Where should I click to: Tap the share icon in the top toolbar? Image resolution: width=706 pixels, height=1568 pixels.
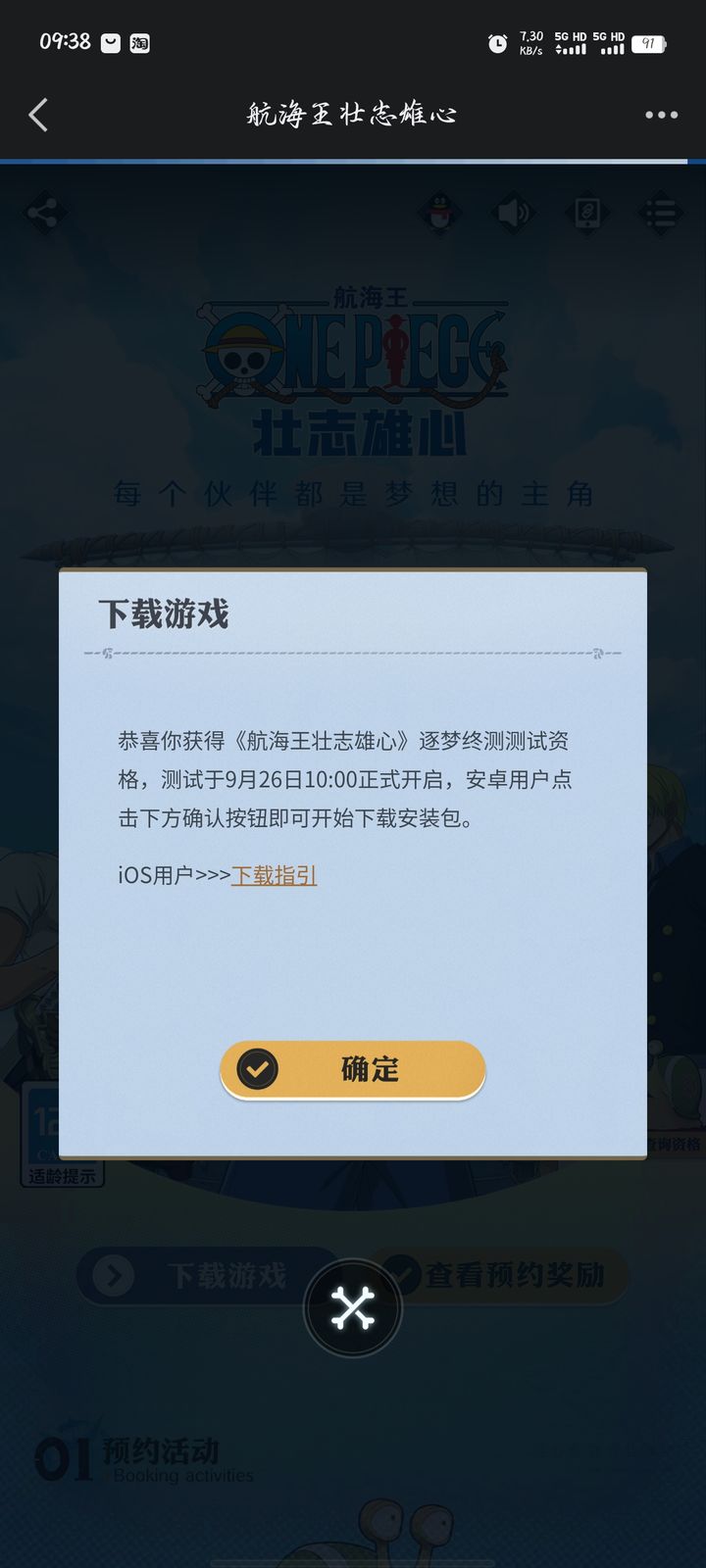(x=43, y=211)
